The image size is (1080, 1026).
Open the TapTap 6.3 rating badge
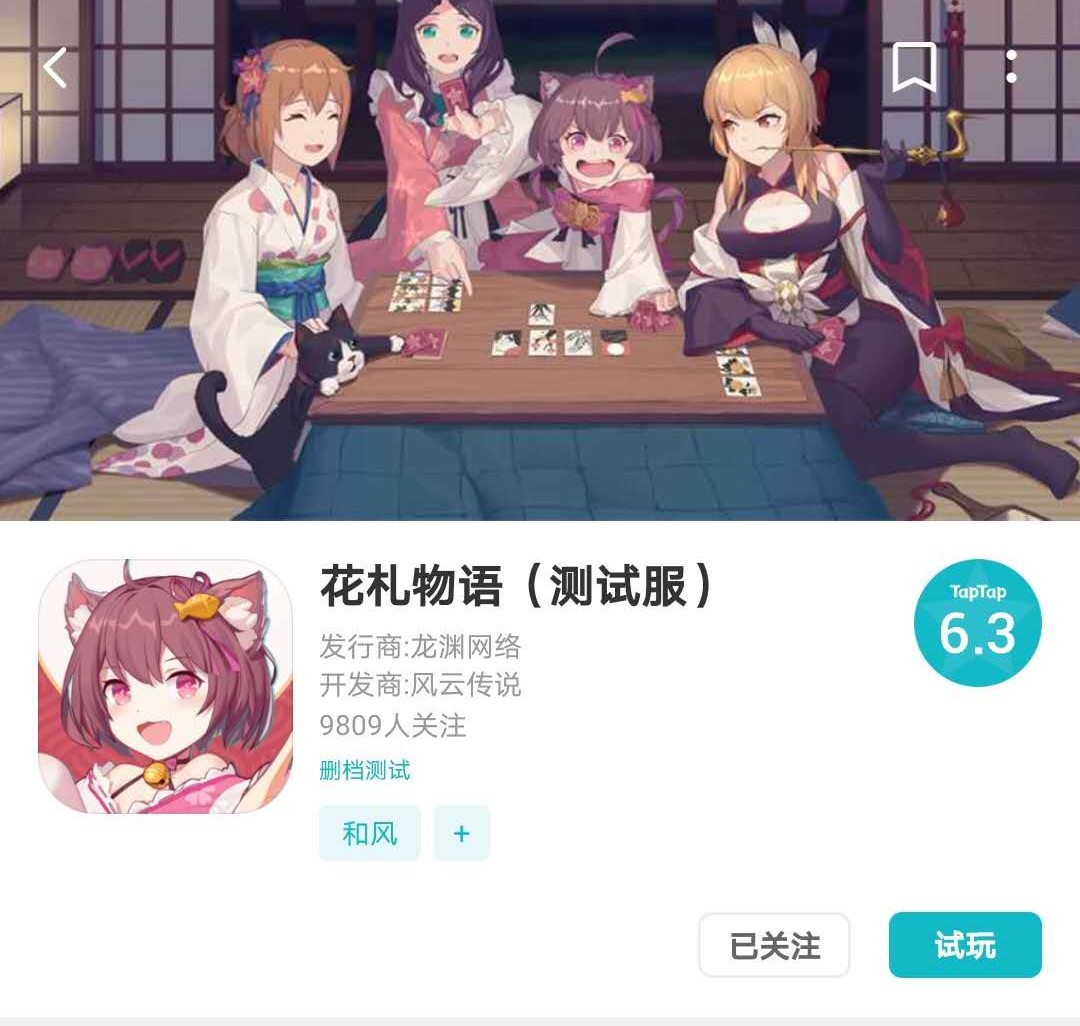click(977, 623)
